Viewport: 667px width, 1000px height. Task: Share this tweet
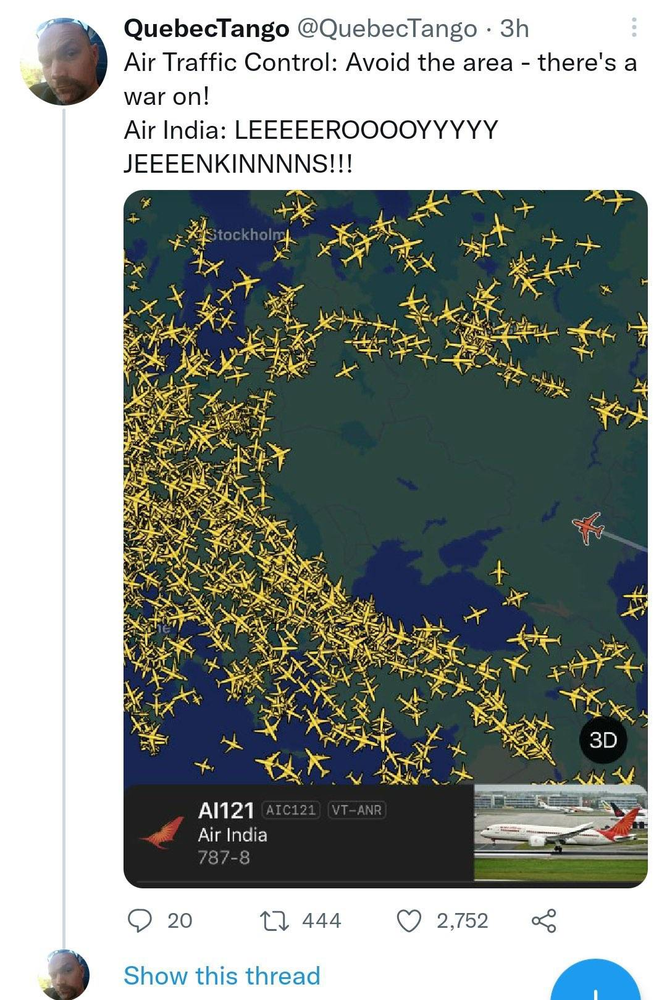tap(543, 920)
